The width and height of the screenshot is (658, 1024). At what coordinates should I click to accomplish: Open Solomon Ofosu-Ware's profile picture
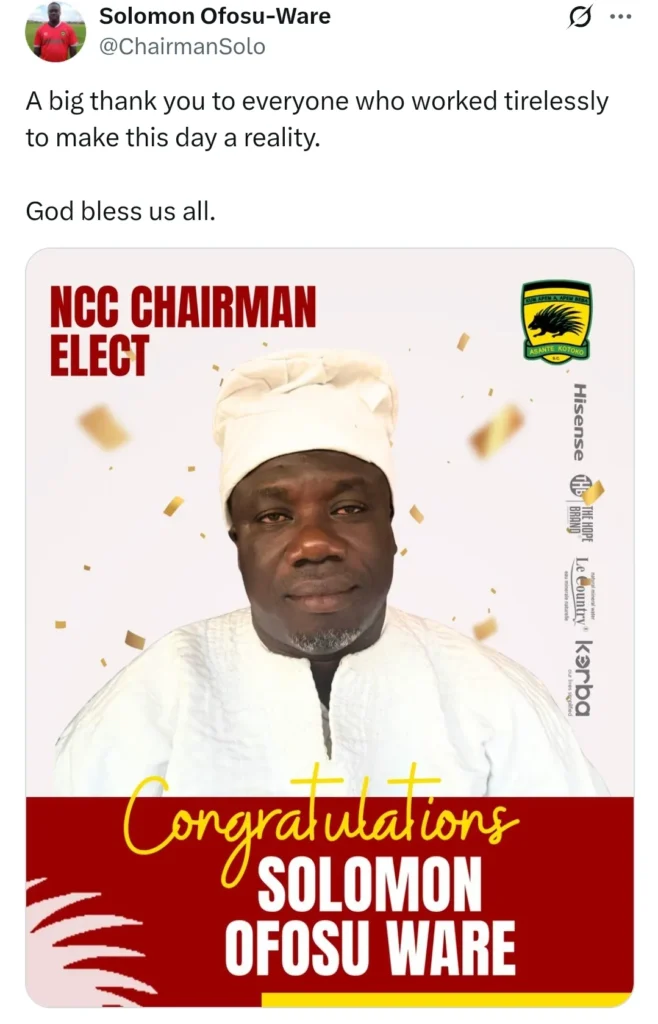[55, 31]
